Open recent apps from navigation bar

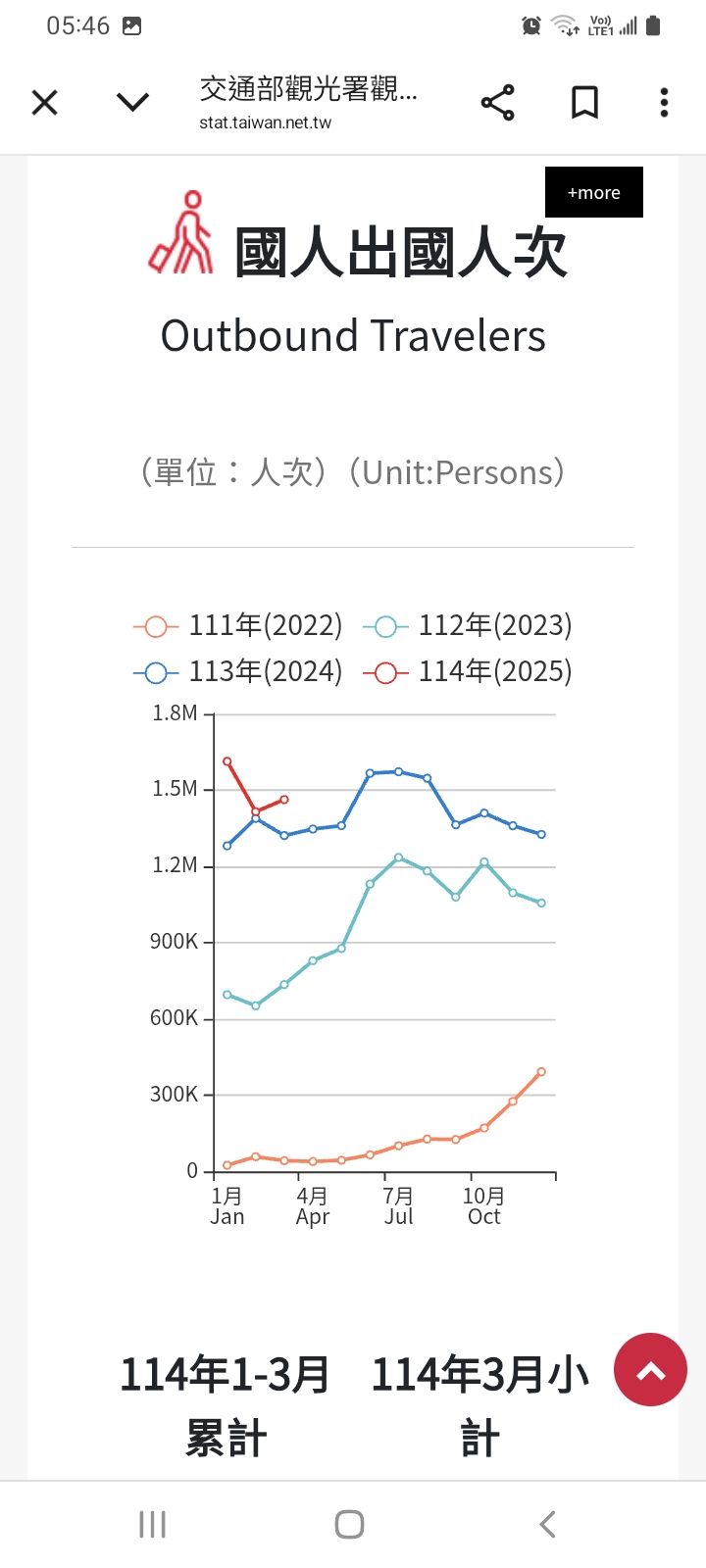click(x=152, y=1524)
